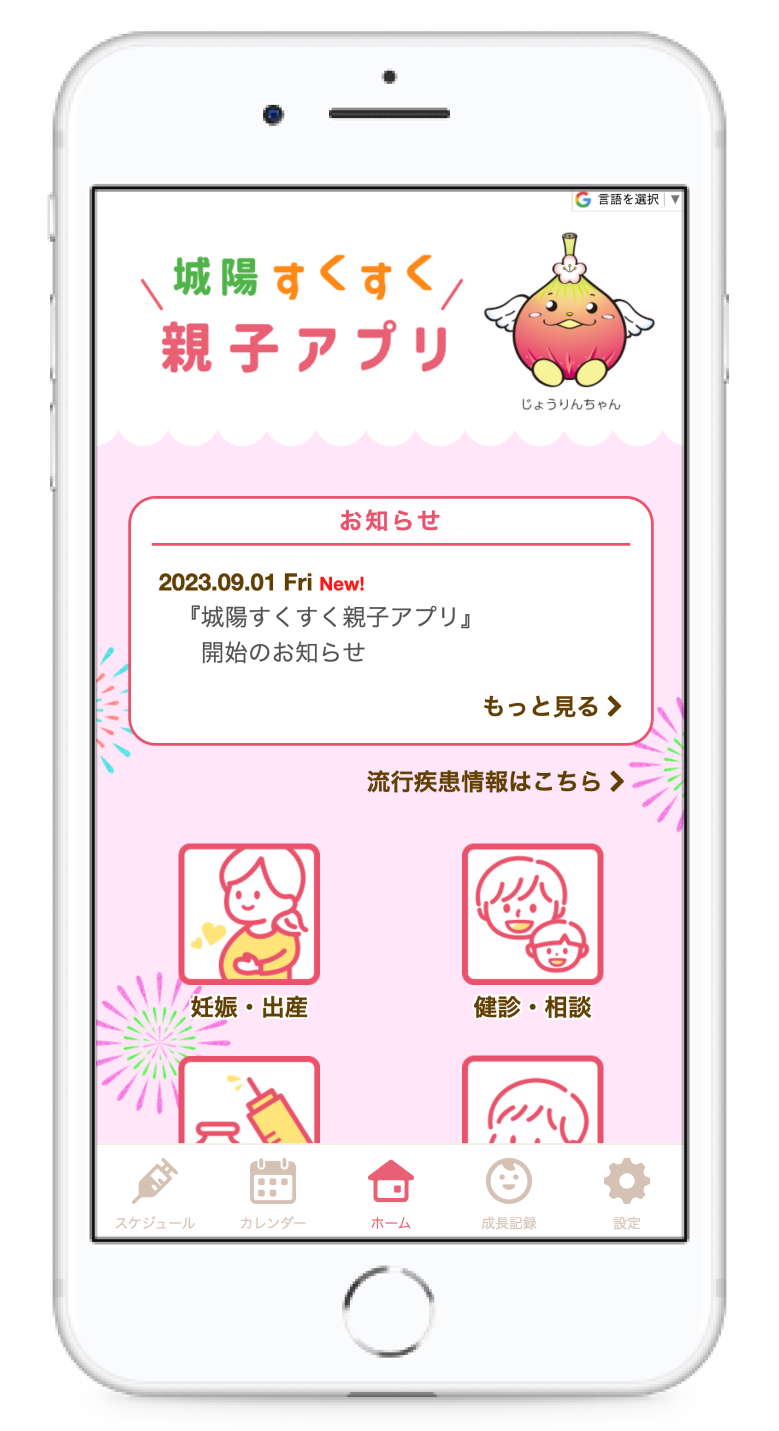The width and height of the screenshot is (779, 1431).
Task: Open the tile with the vaccine bottle icon
Action: pyautogui.click(x=249, y=1102)
